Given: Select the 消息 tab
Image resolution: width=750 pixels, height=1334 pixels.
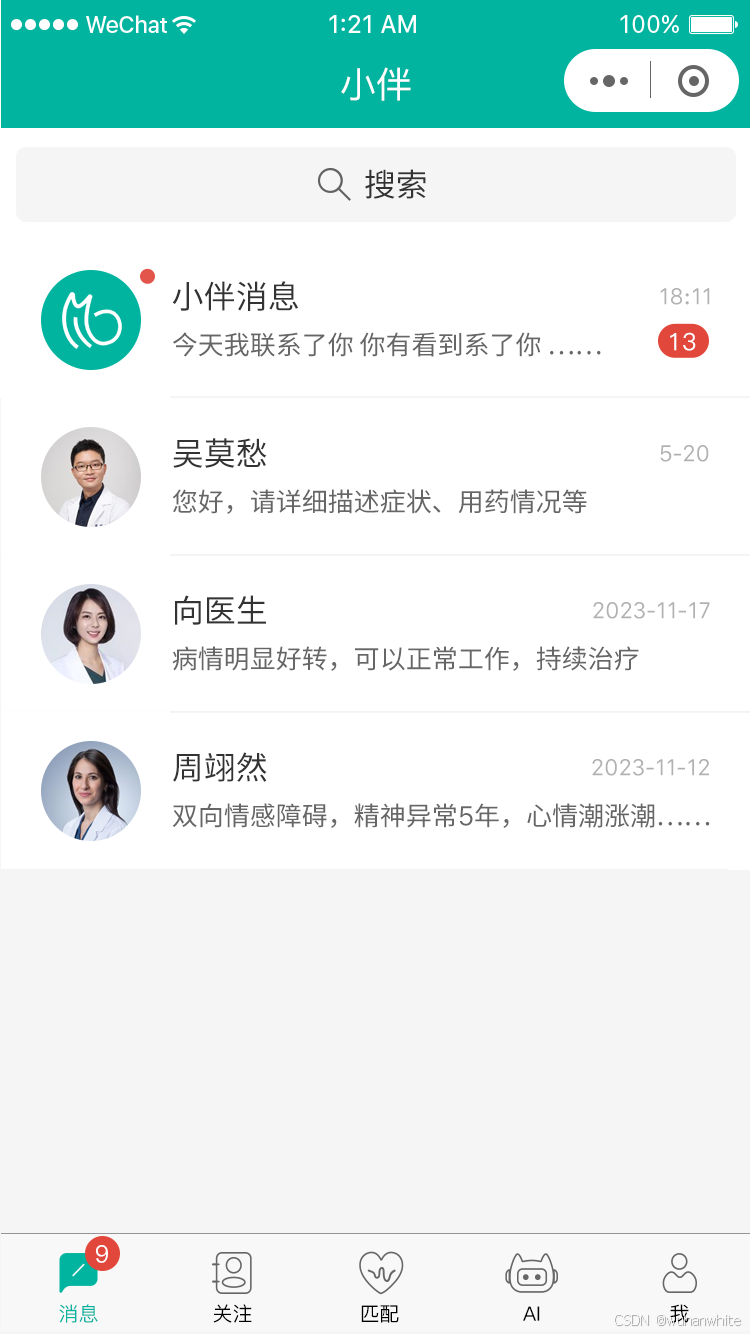Looking at the screenshot, I should coord(79,1286).
